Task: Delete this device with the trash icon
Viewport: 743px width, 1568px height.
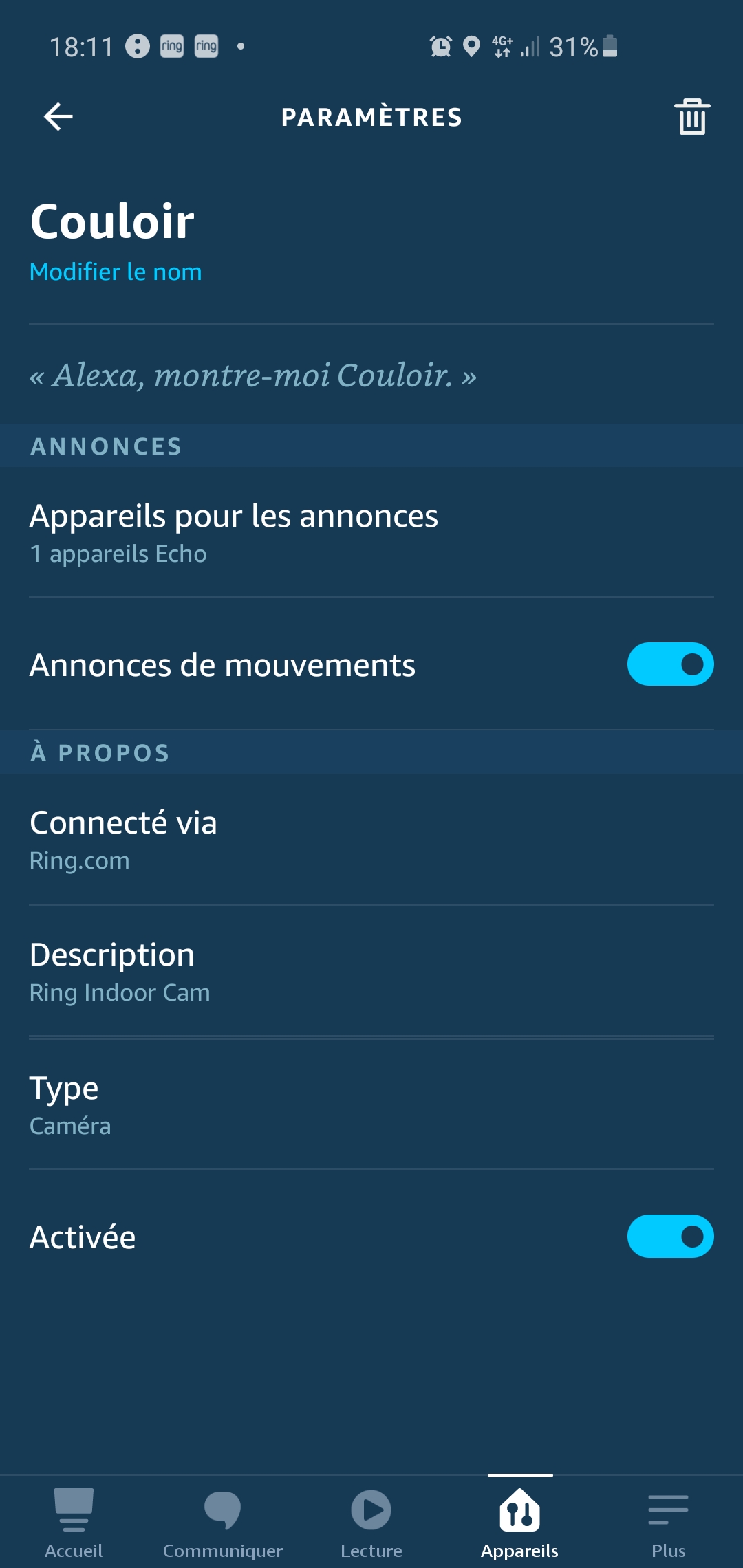Action: 692,116
